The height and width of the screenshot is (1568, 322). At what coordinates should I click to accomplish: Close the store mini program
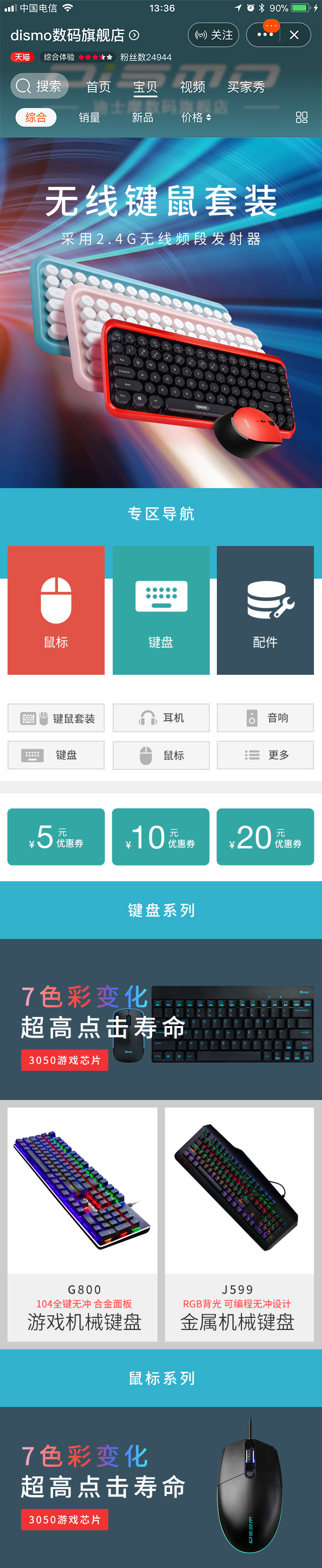(294, 35)
